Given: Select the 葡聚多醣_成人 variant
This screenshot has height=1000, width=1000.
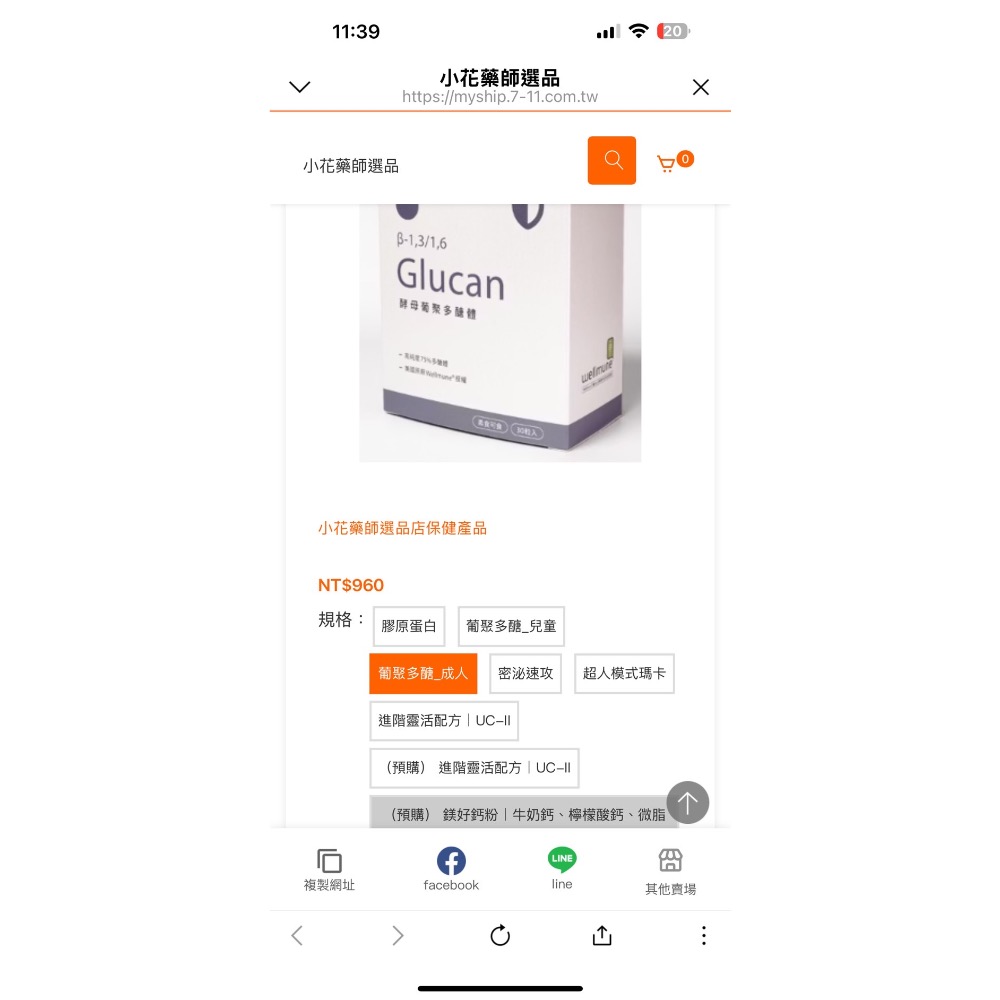Looking at the screenshot, I should [x=423, y=673].
